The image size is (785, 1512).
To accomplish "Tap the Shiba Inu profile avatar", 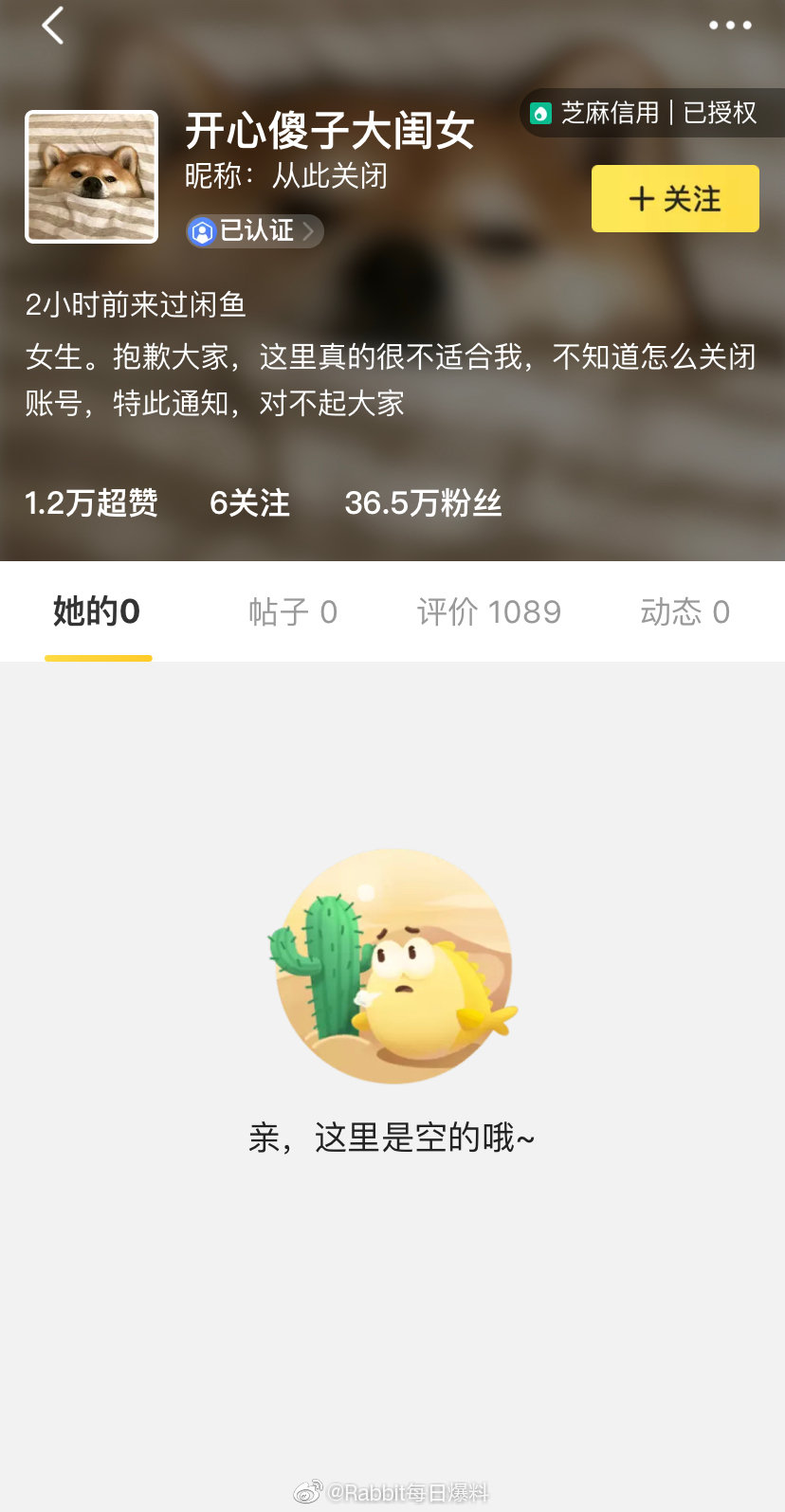I will click(x=91, y=176).
